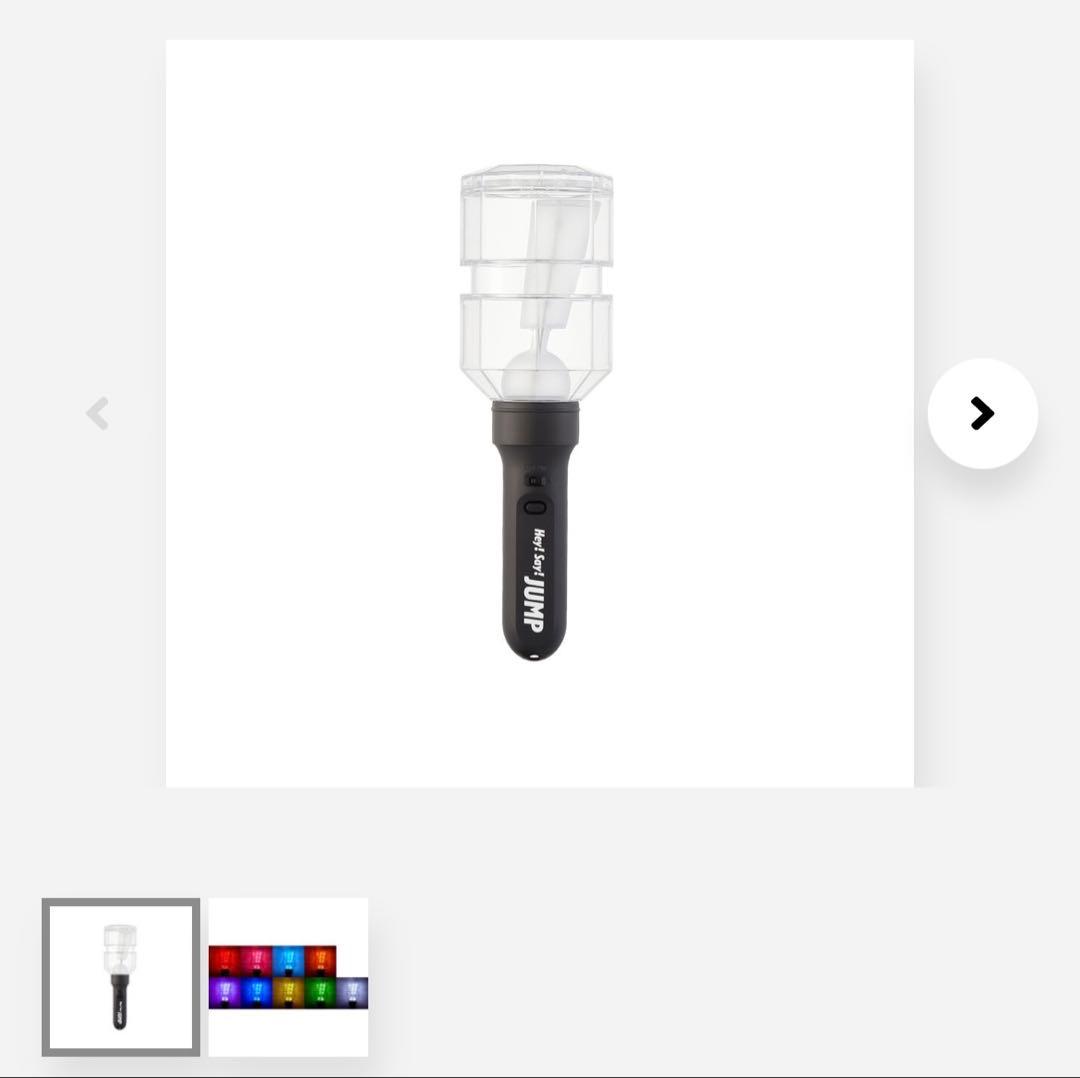Go to the previous product image
Screen dimensions: 1080x1078
97,413
